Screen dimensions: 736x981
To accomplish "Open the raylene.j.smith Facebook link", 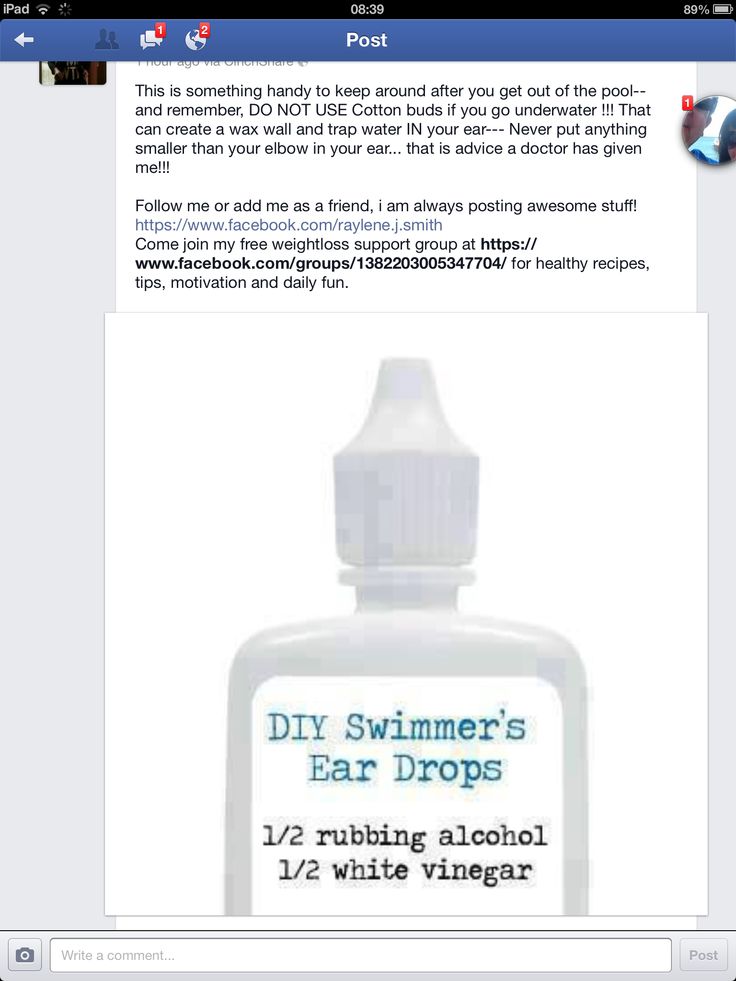I will (x=288, y=225).
